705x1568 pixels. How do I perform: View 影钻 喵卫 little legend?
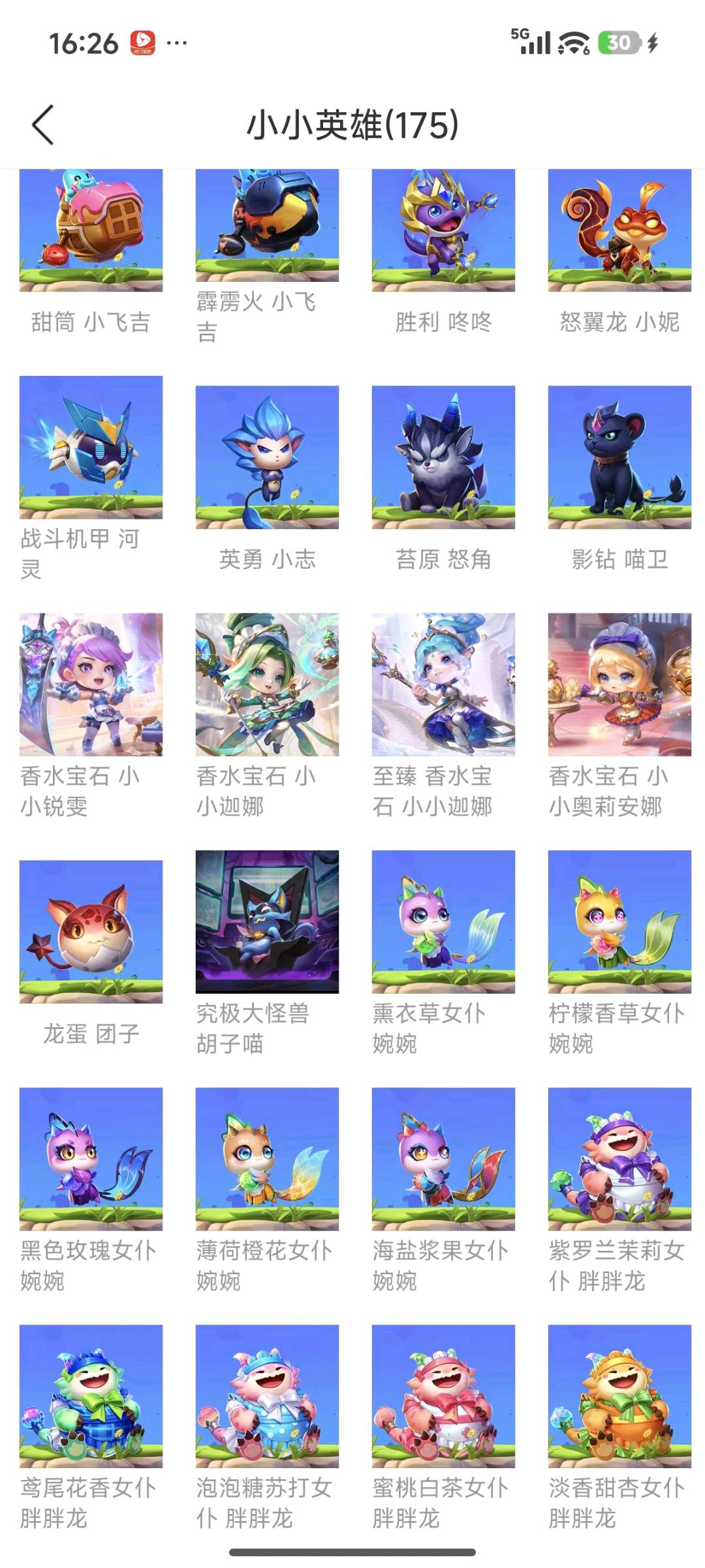[x=619, y=457]
